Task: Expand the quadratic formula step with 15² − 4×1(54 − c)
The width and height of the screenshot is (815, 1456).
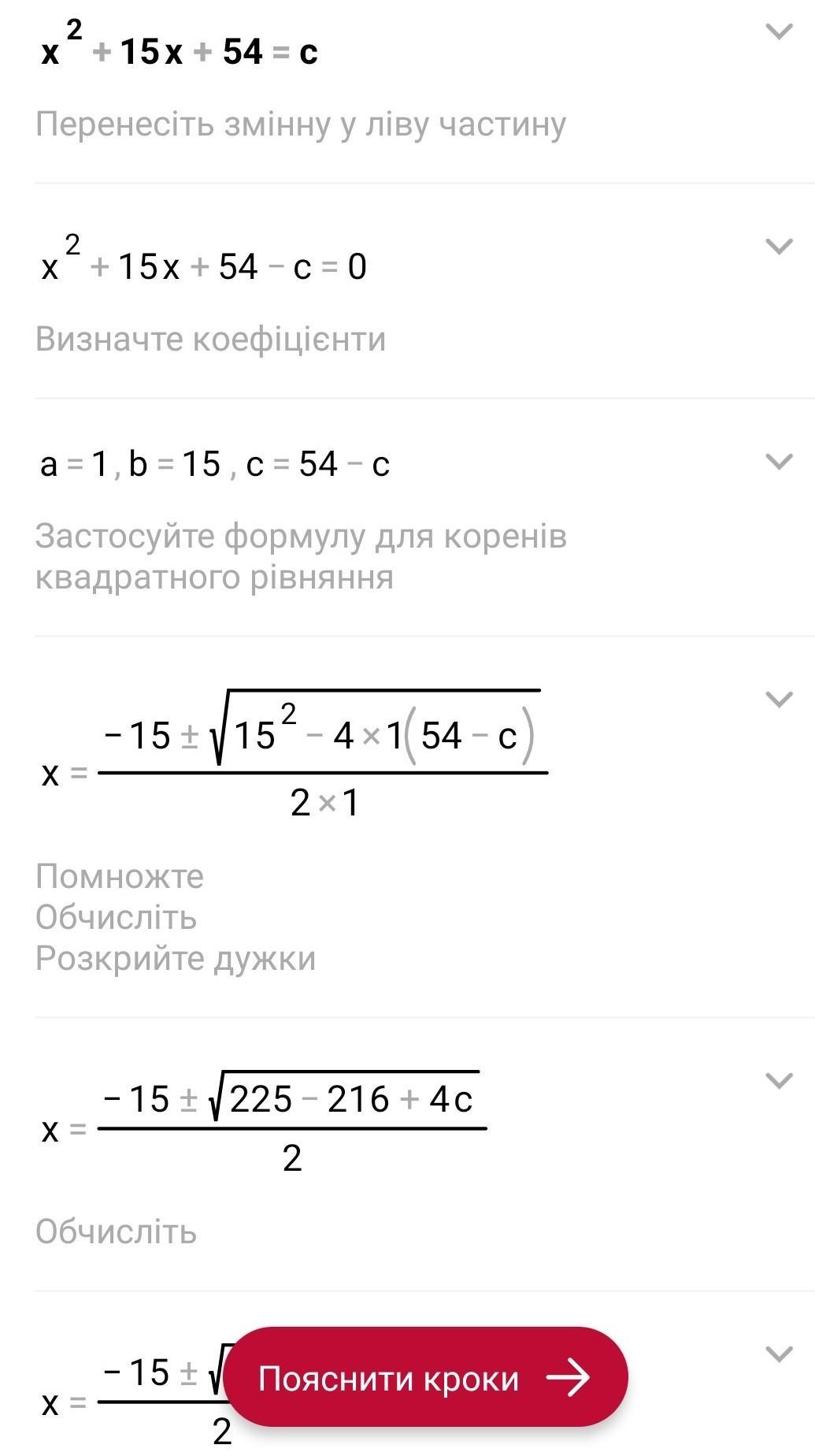Action: click(x=779, y=700)
